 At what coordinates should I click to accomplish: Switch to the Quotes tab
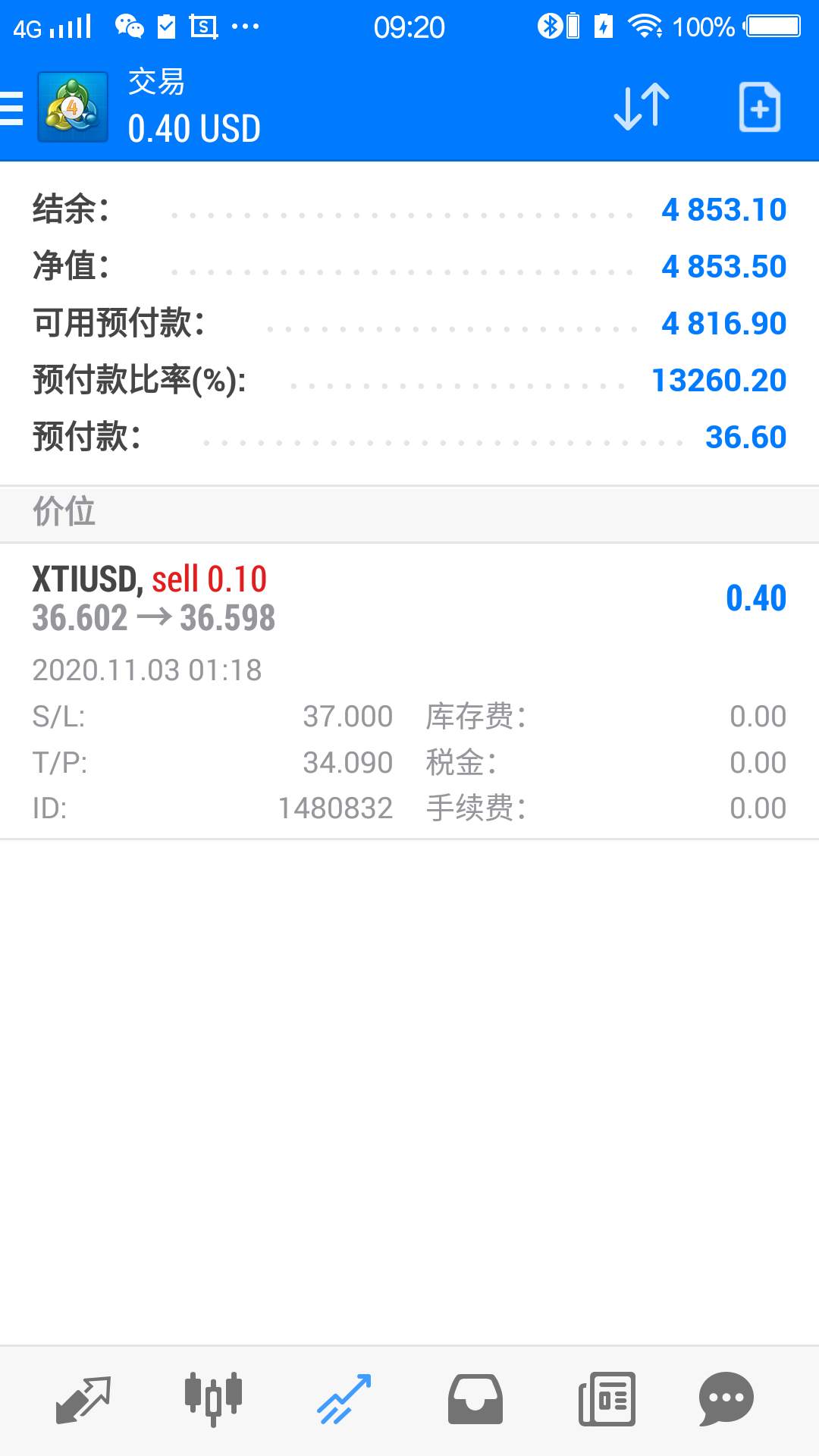(x=83, y=1399)
